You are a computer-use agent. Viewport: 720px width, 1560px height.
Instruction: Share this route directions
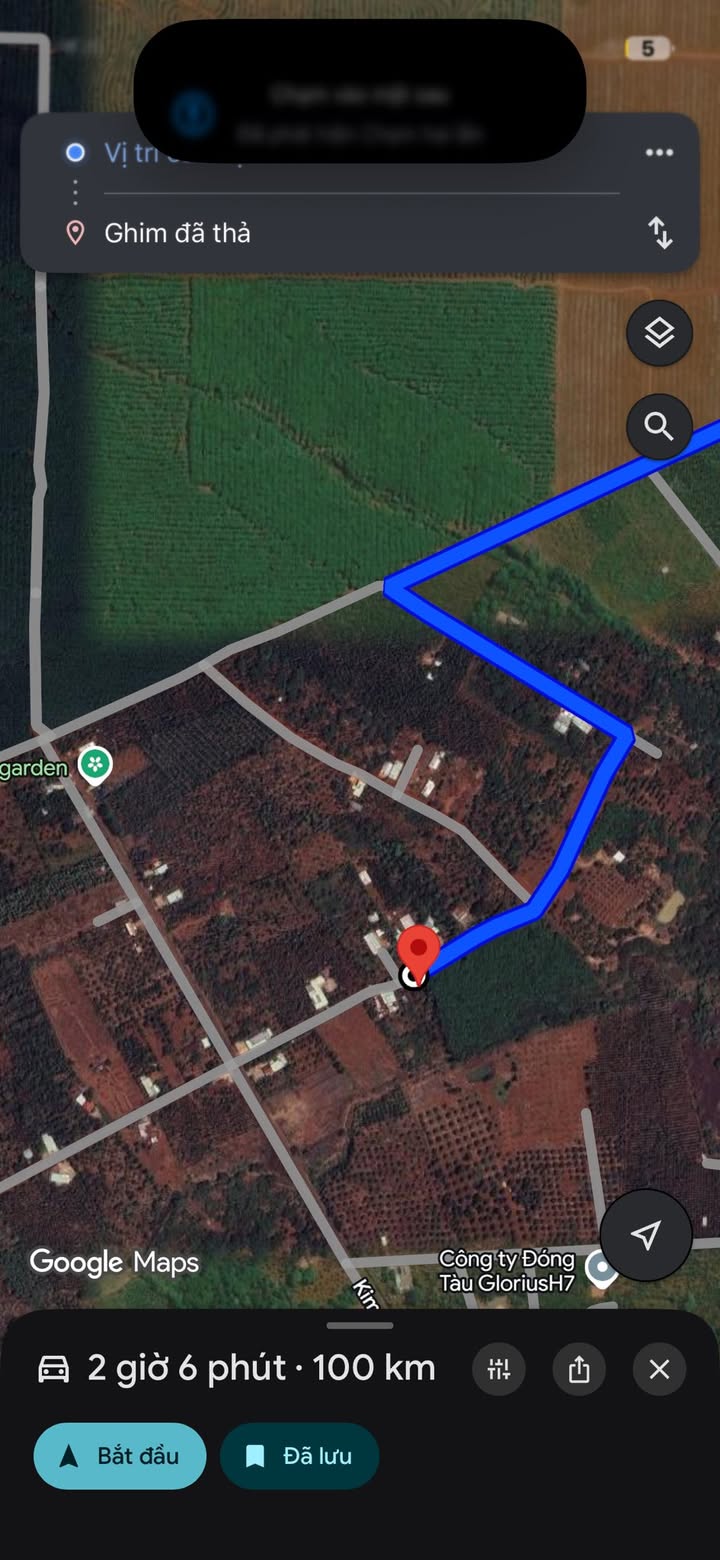(579, 1369)
